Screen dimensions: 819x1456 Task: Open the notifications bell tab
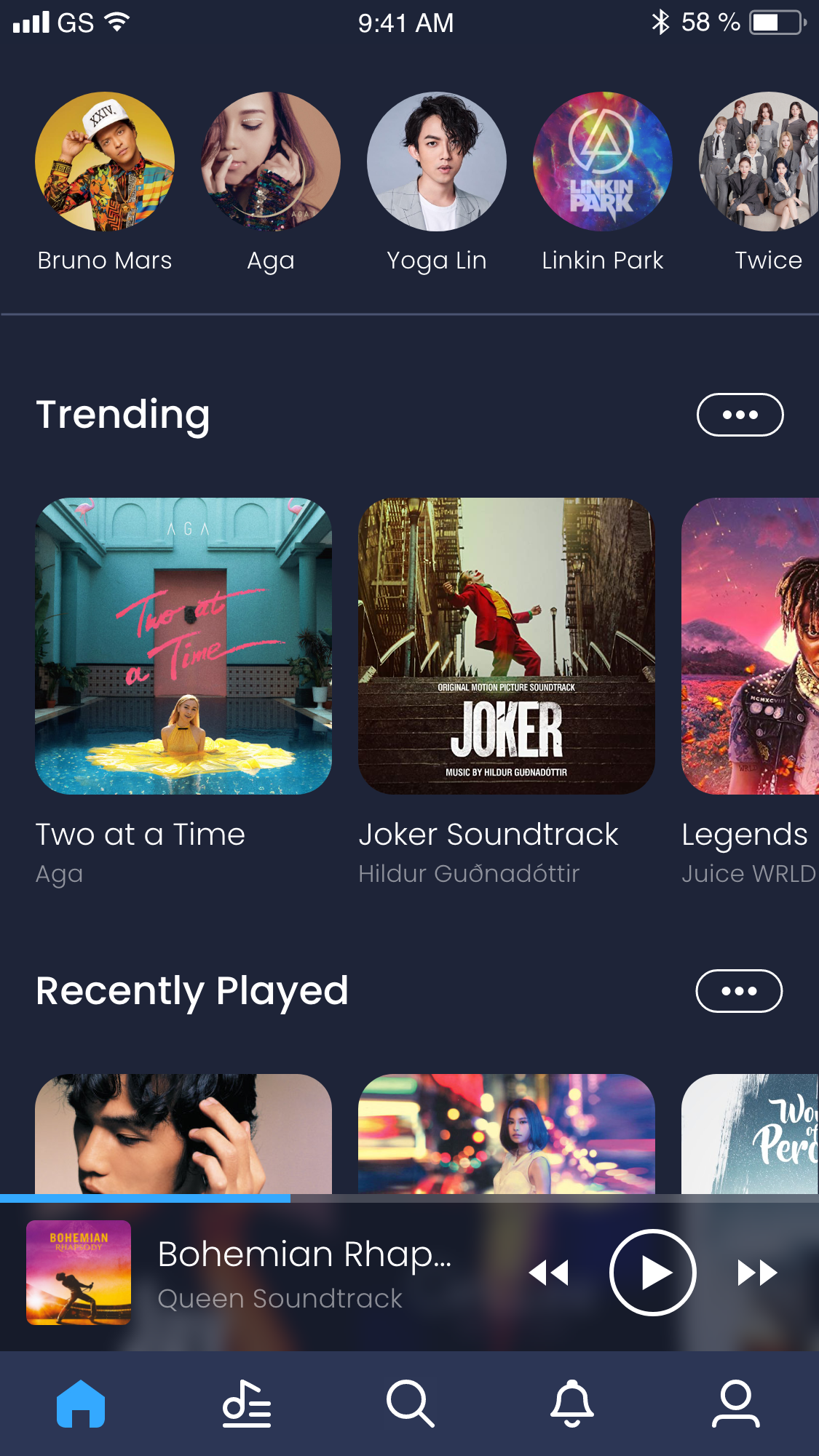pos(572,1404)
